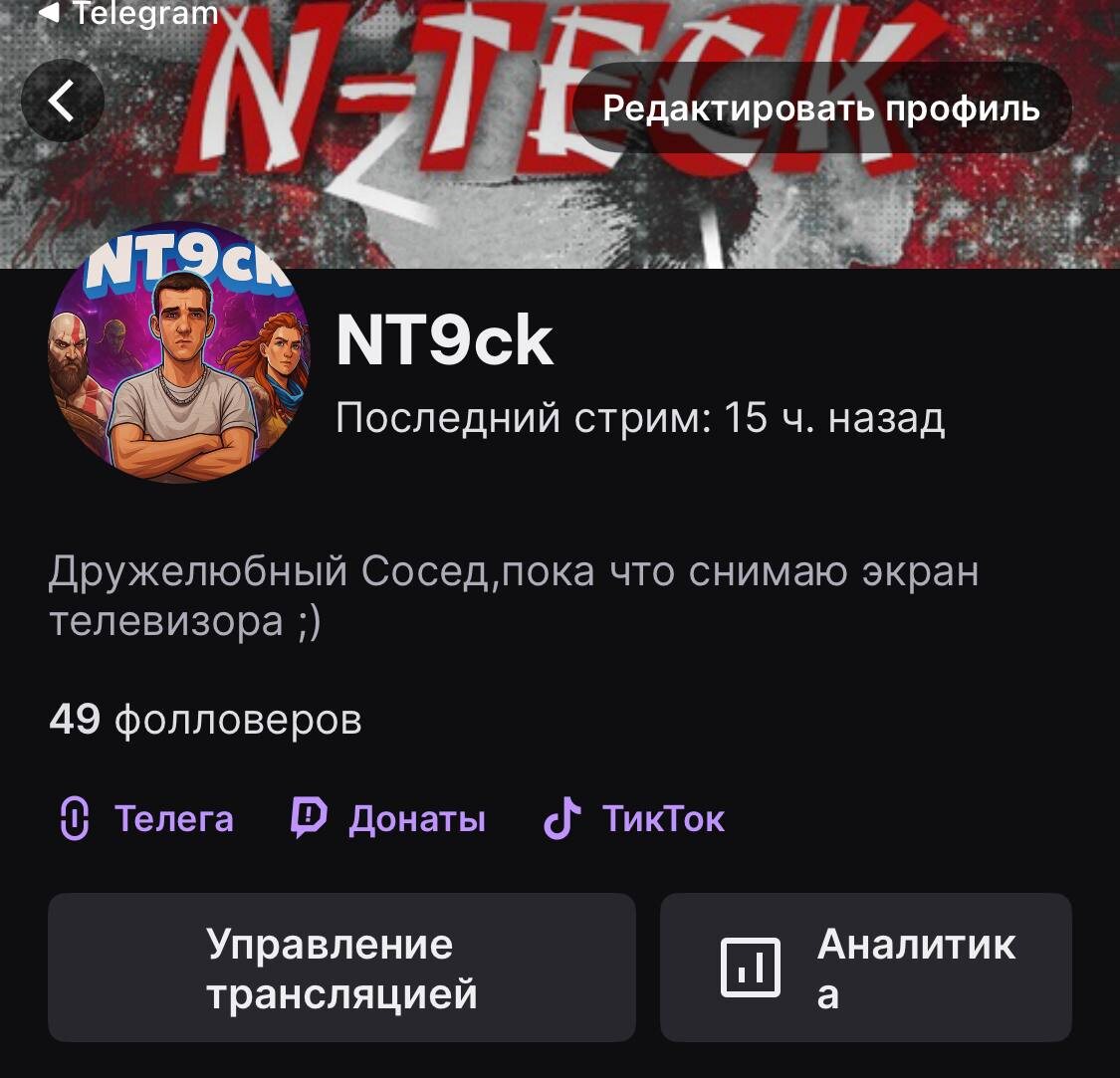Open the NT9ck profile avatar
The image size is (1120, 1078).
pos(177,353)
